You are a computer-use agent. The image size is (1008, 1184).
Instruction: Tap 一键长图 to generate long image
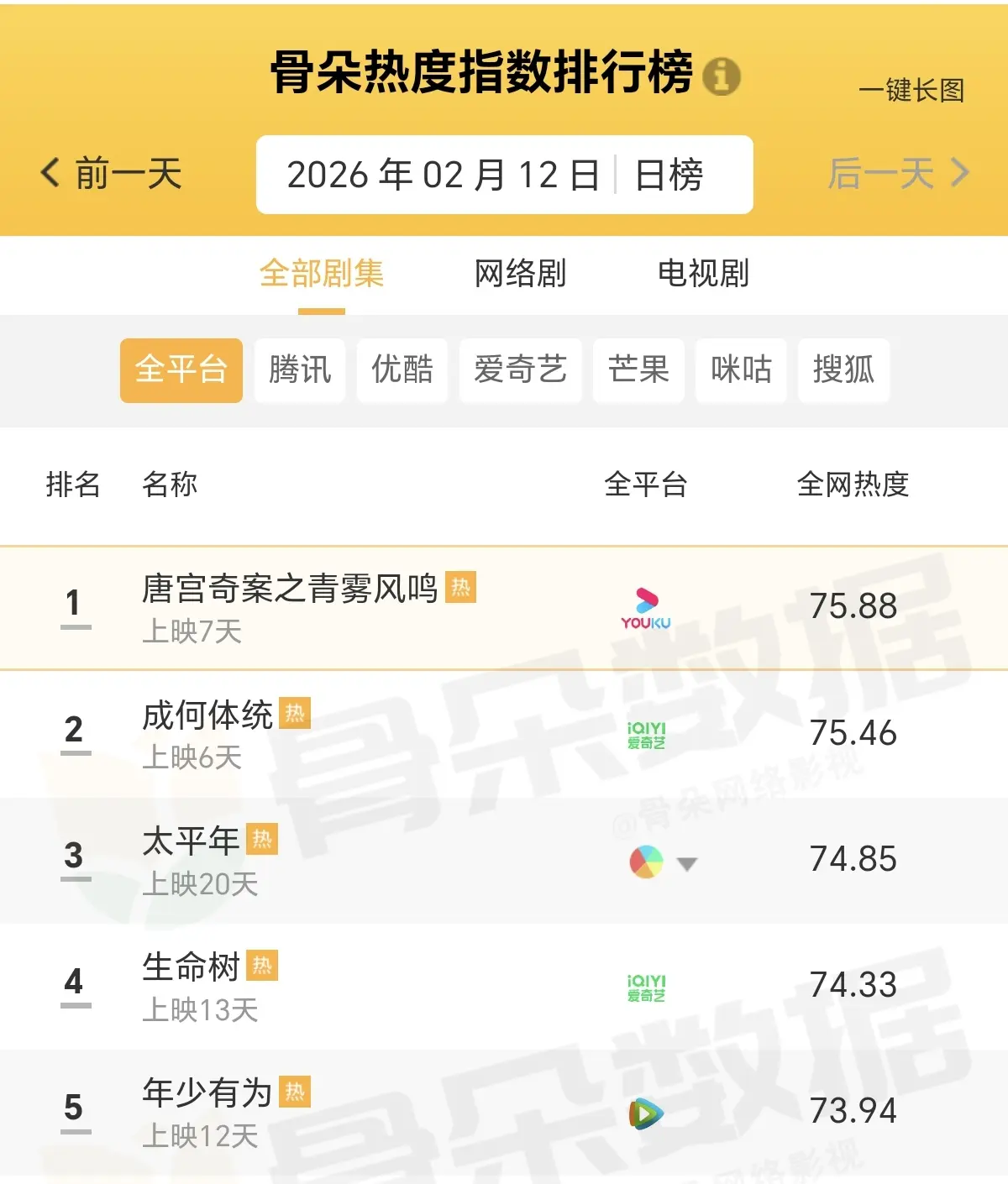pyautogui.click(x=911, y=91)
